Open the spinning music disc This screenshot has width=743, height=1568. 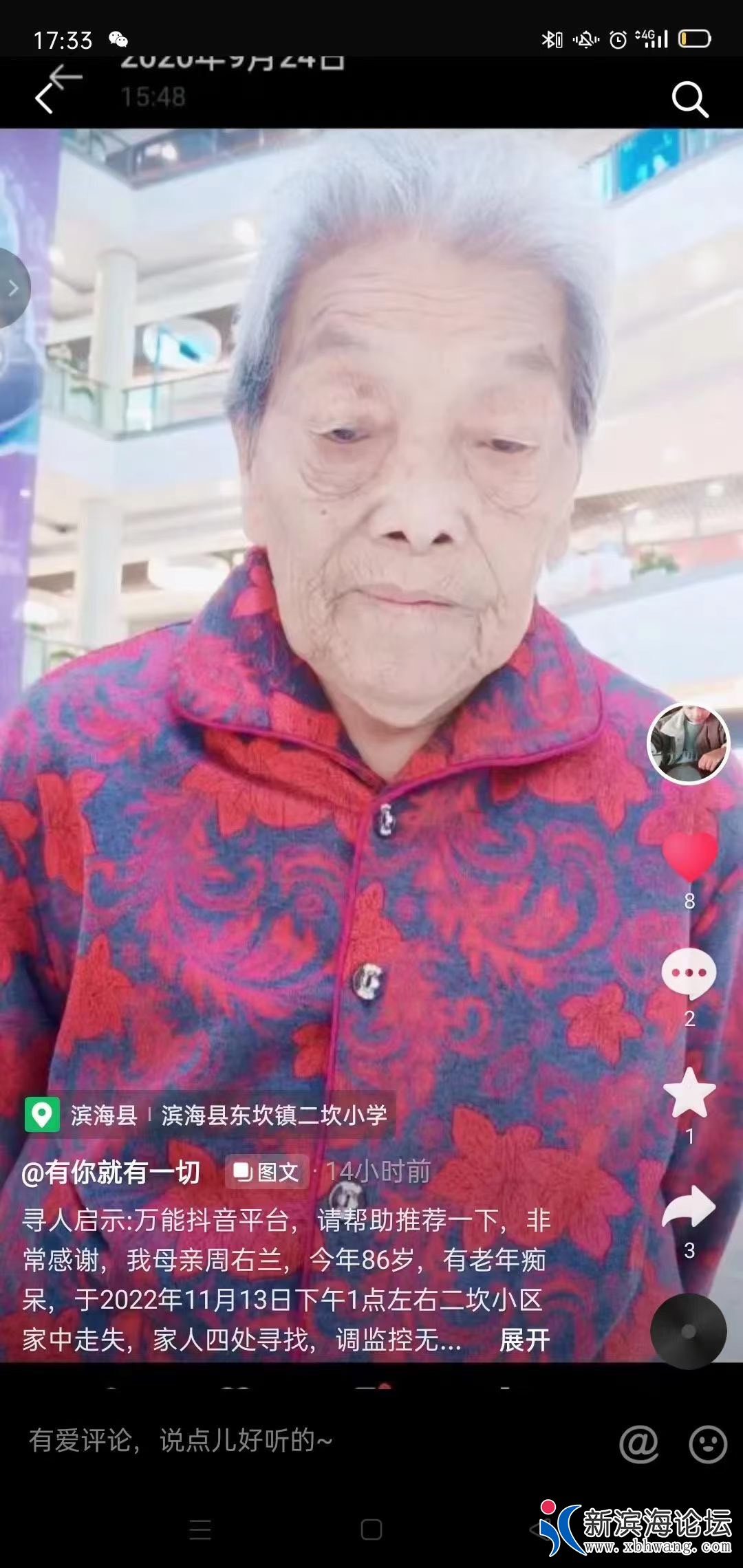click(x=689, y=1332)
